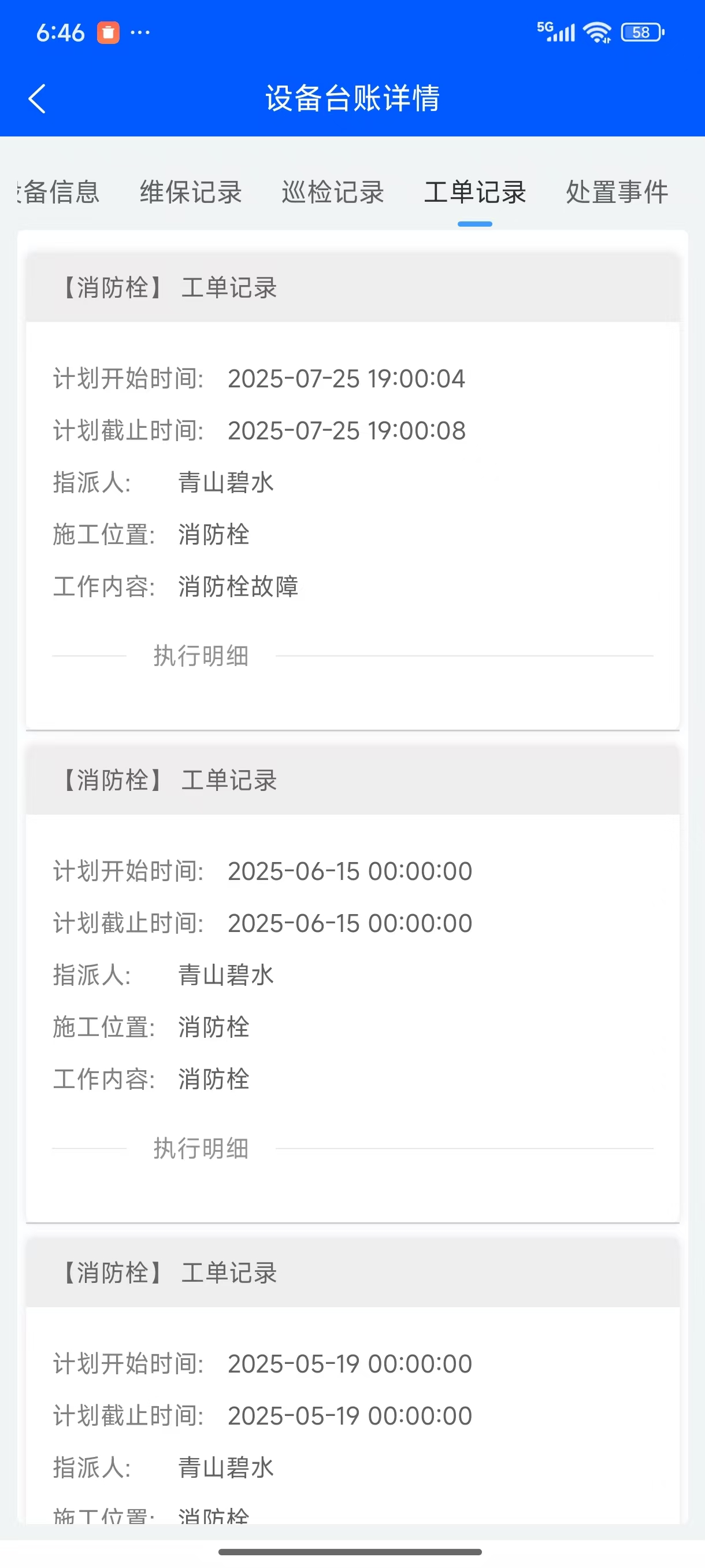Switch to the 巡检记录 tab
Image resolution: width=705 pixels, height=1568 pixels.
333,193
